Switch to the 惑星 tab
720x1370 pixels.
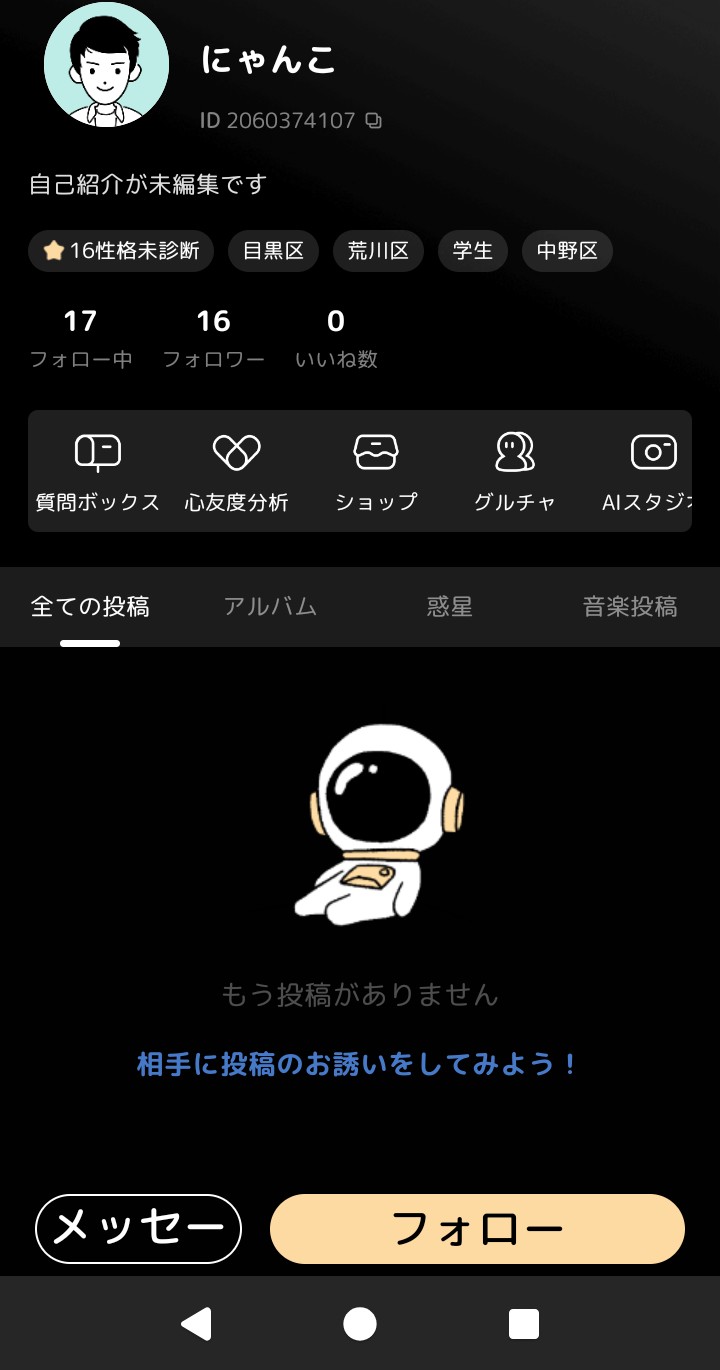coord(448,607)
